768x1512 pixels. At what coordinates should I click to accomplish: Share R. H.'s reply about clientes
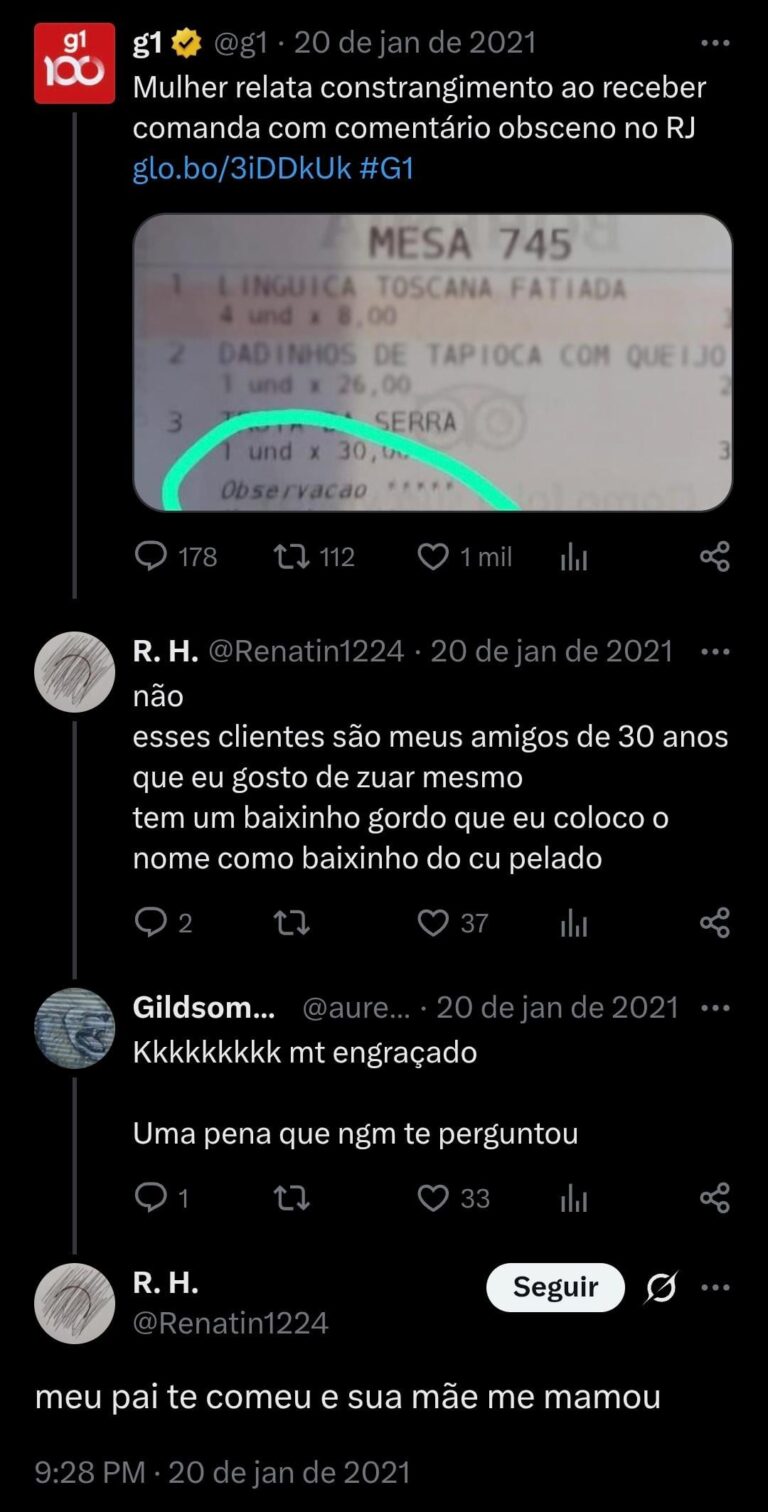715,923
